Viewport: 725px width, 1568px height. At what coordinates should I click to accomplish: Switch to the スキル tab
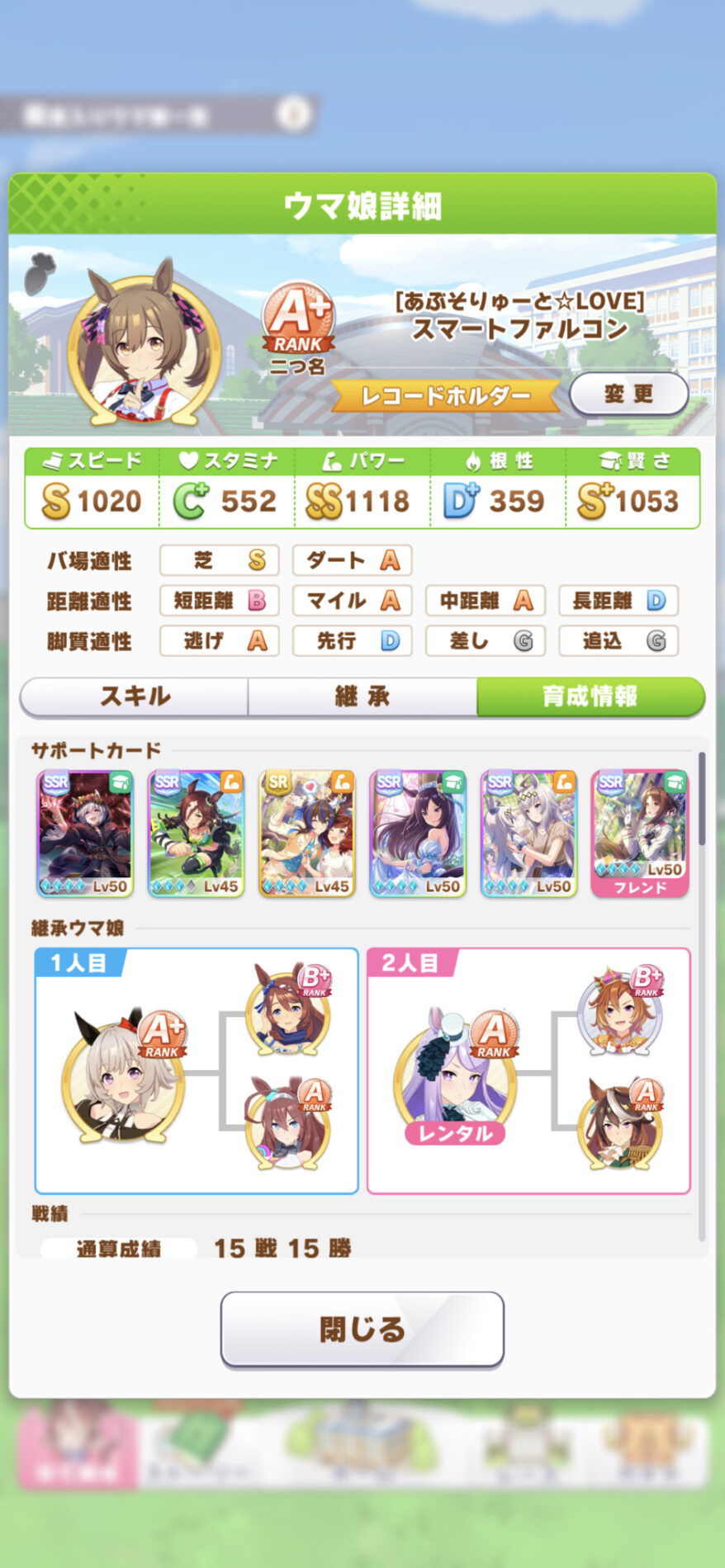pyautogui.click(x=135, y=697)
